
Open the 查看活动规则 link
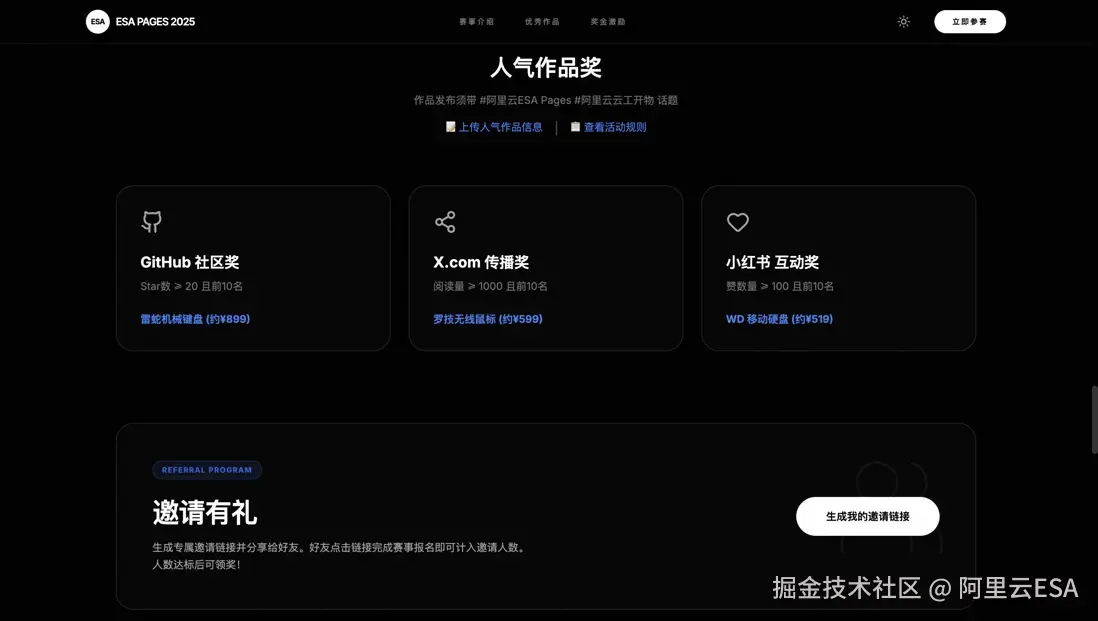pos(609,127)
